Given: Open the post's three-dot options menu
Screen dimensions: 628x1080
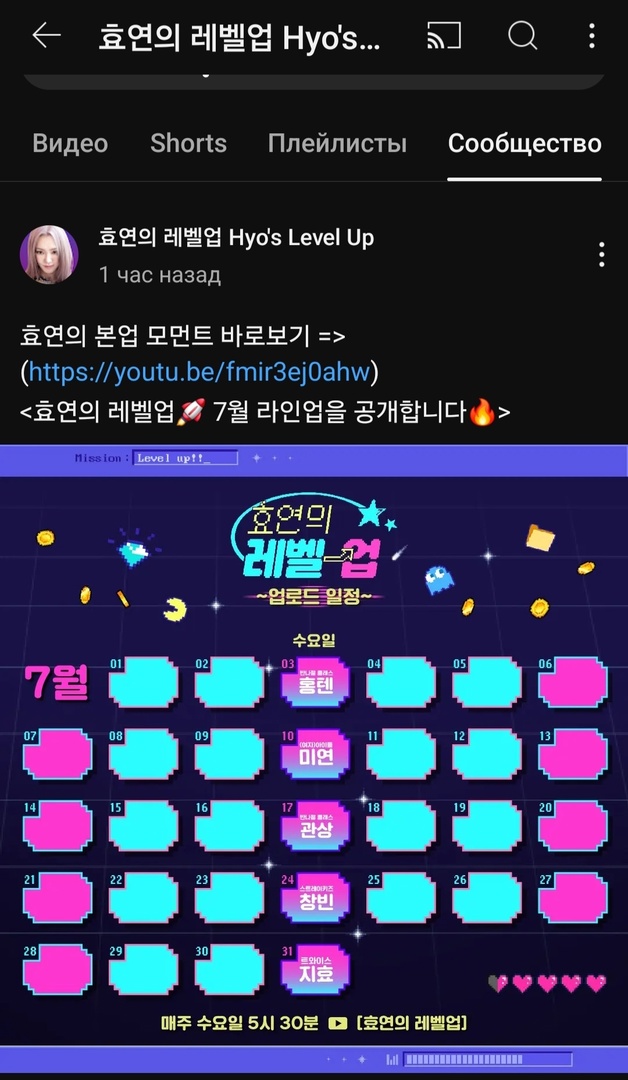Looking at the screenshot, I should 601,254.
